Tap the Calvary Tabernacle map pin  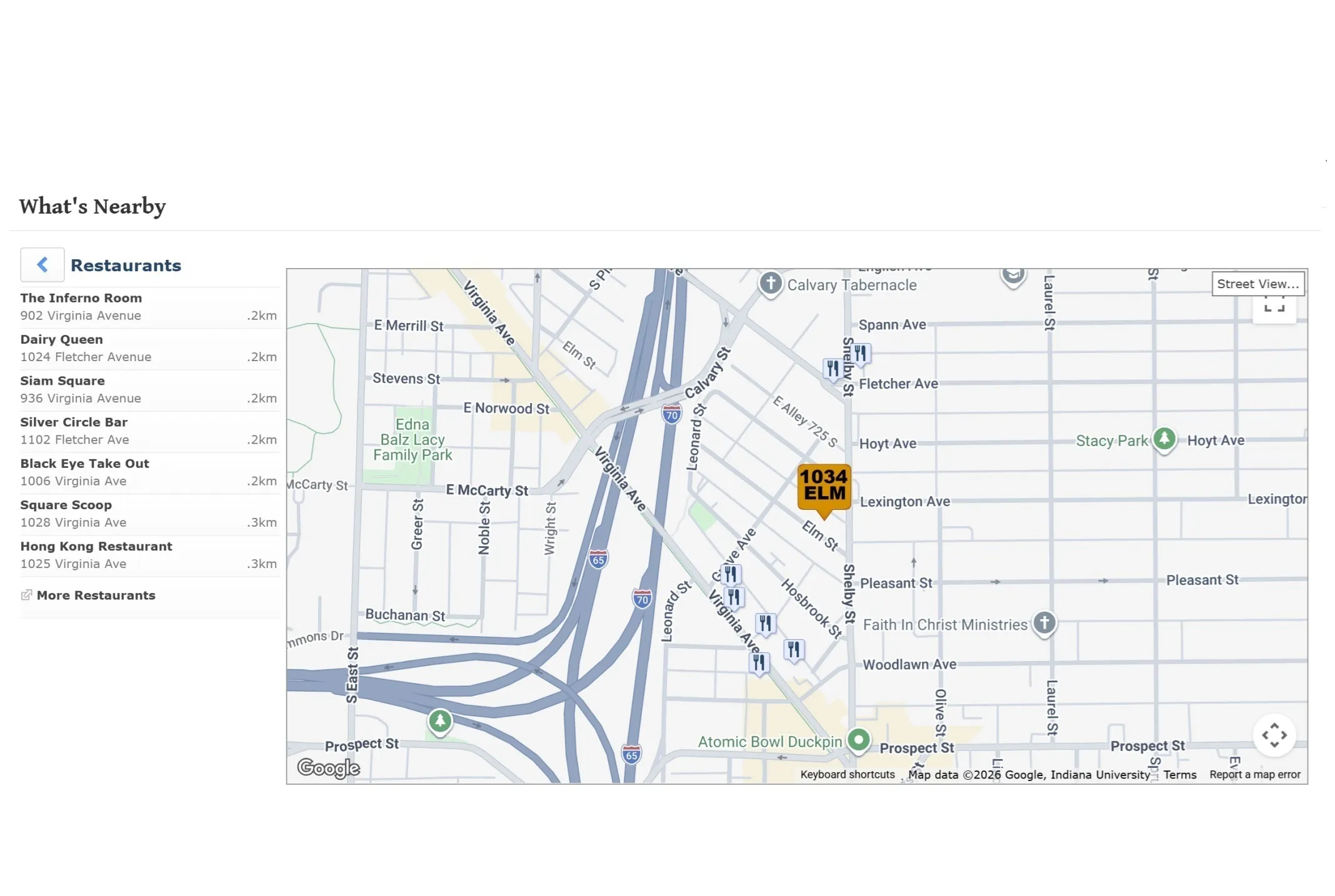770,283
